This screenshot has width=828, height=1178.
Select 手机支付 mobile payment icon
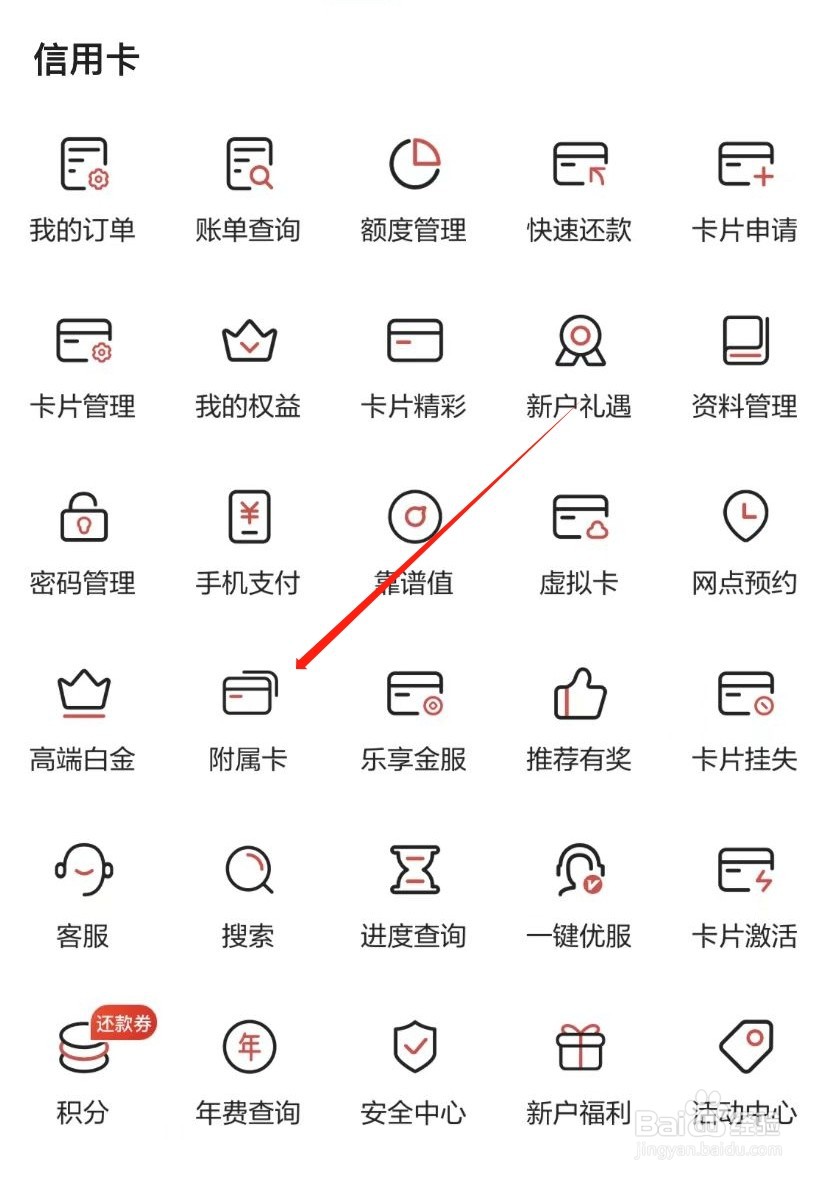[x=248, y=517]
